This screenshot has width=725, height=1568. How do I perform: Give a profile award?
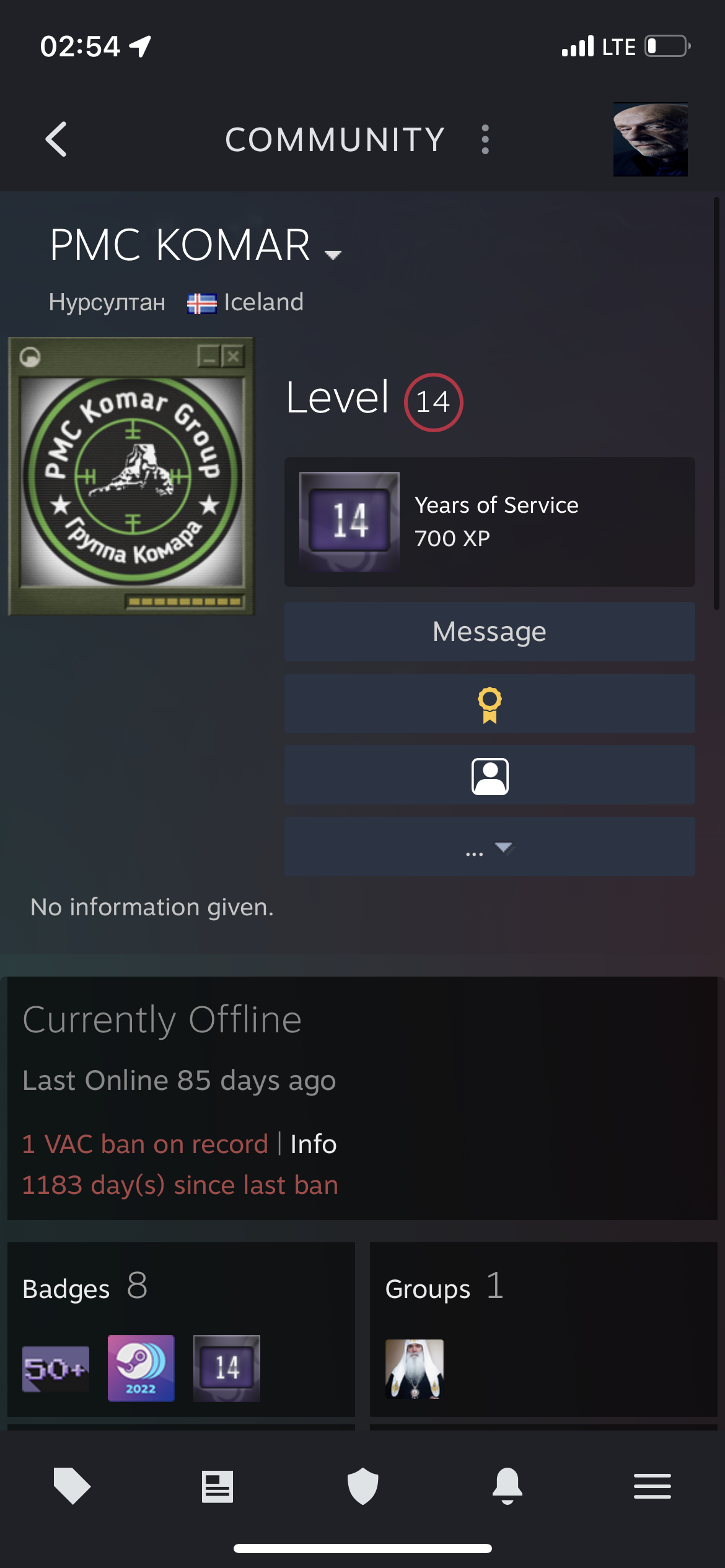tap(489, 704)
